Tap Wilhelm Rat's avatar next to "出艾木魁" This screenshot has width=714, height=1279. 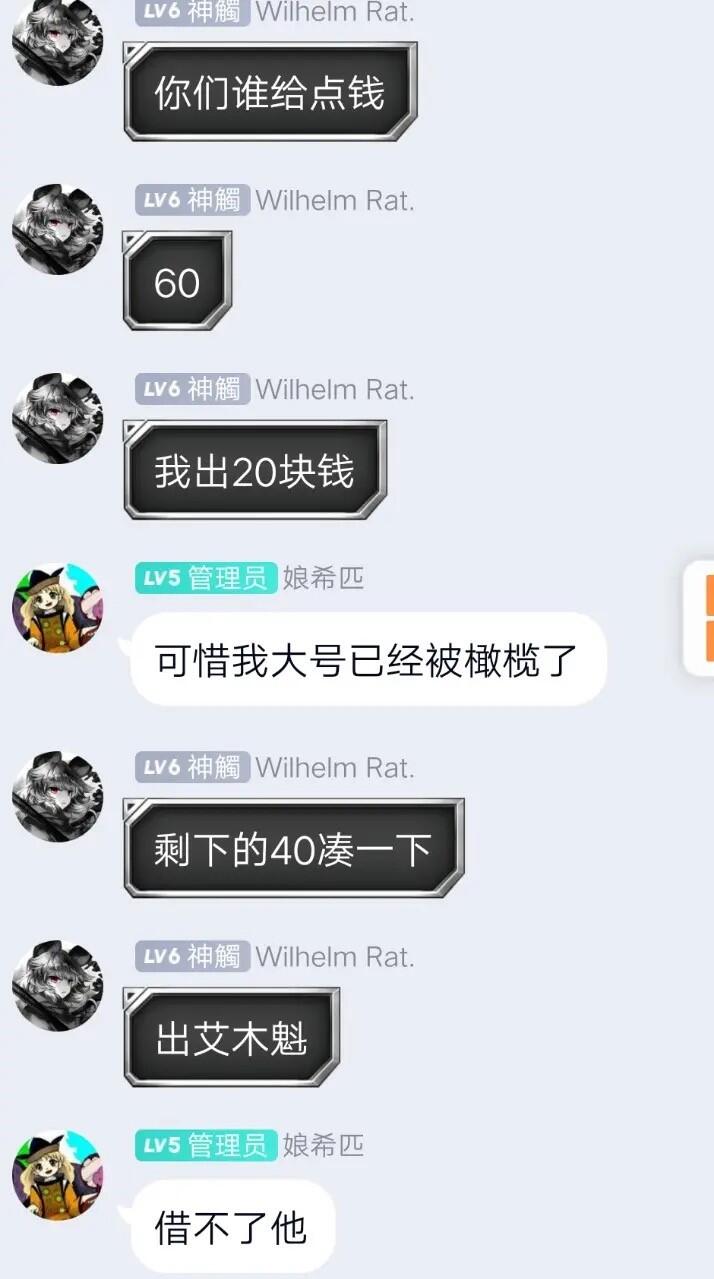point(57,986)
